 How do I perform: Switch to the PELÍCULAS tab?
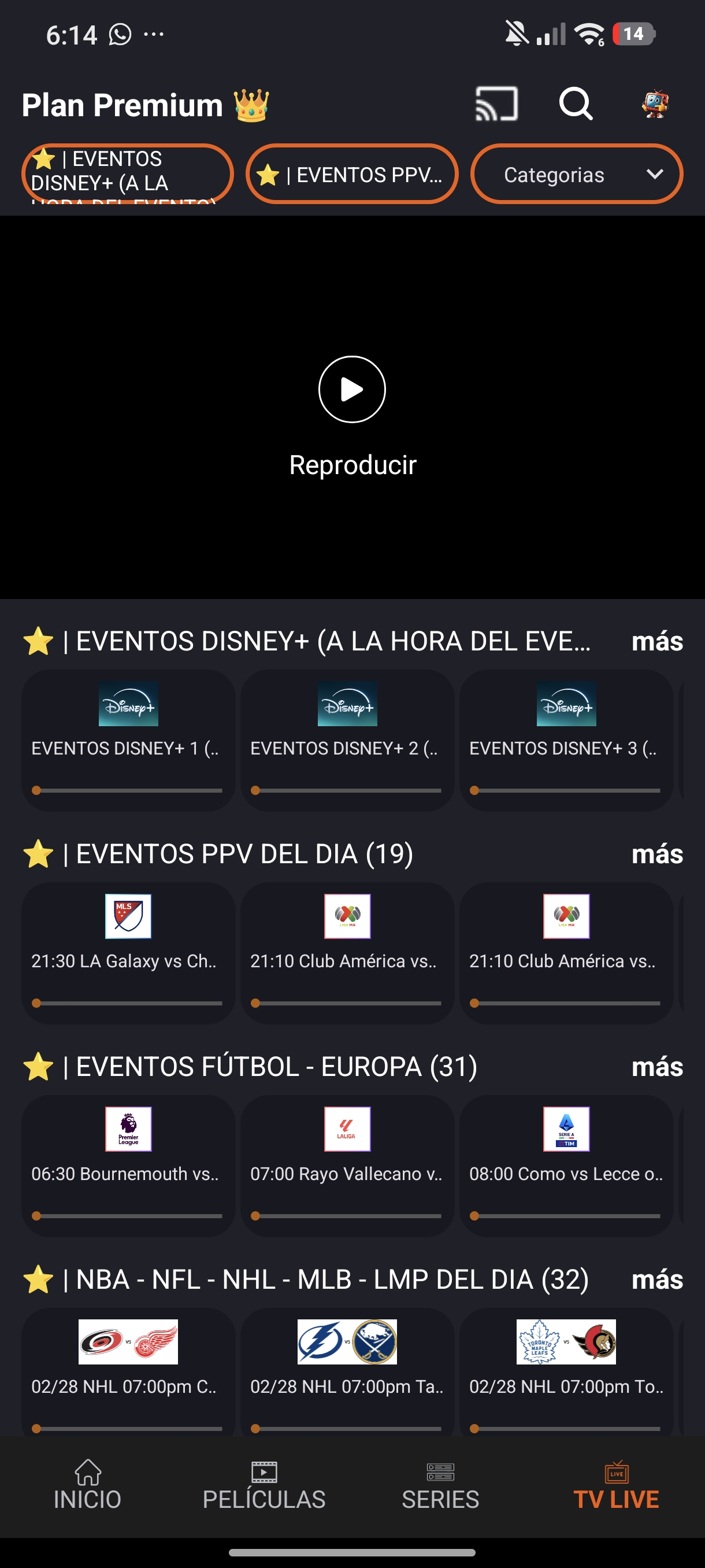coord(264,1486)
